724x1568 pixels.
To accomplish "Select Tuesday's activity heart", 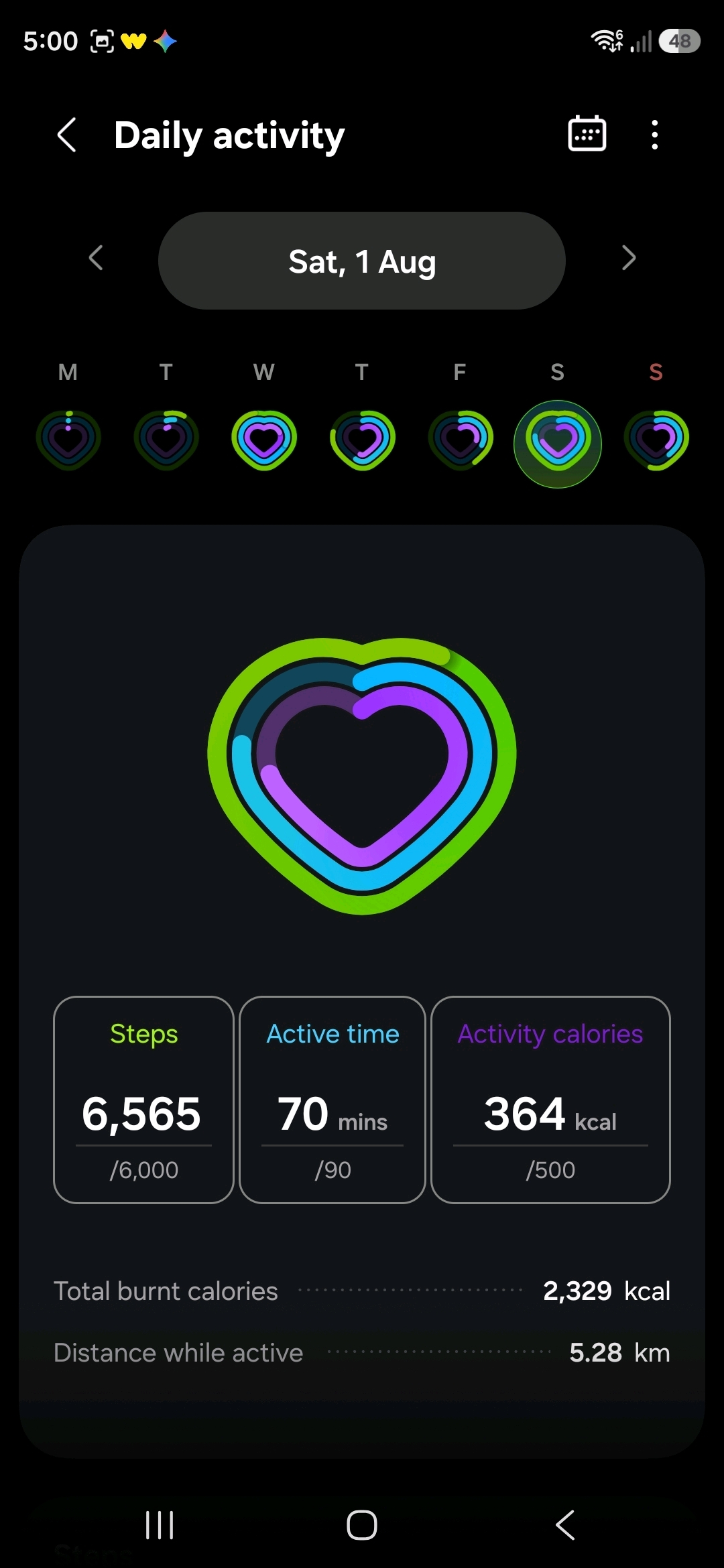I will [166, 440].
